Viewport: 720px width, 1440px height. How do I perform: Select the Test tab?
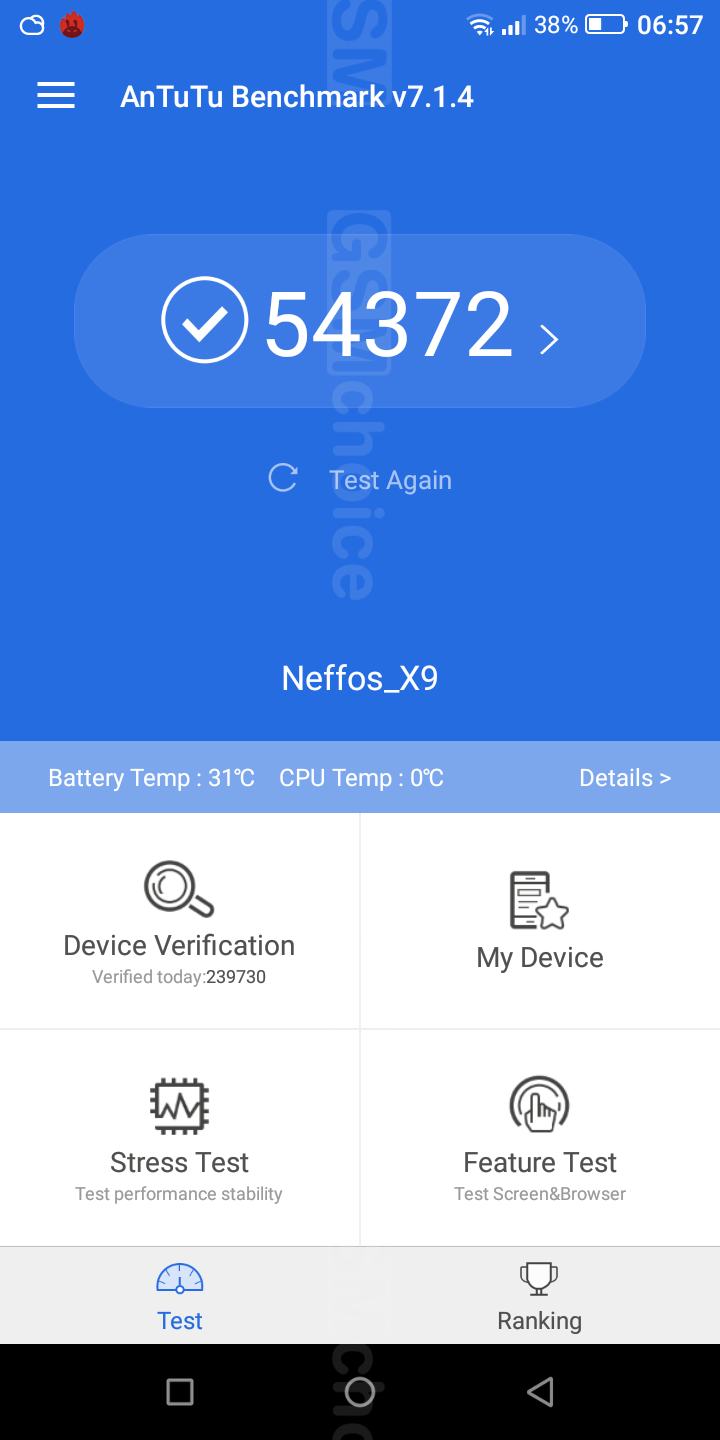(x=180, y=1296)
